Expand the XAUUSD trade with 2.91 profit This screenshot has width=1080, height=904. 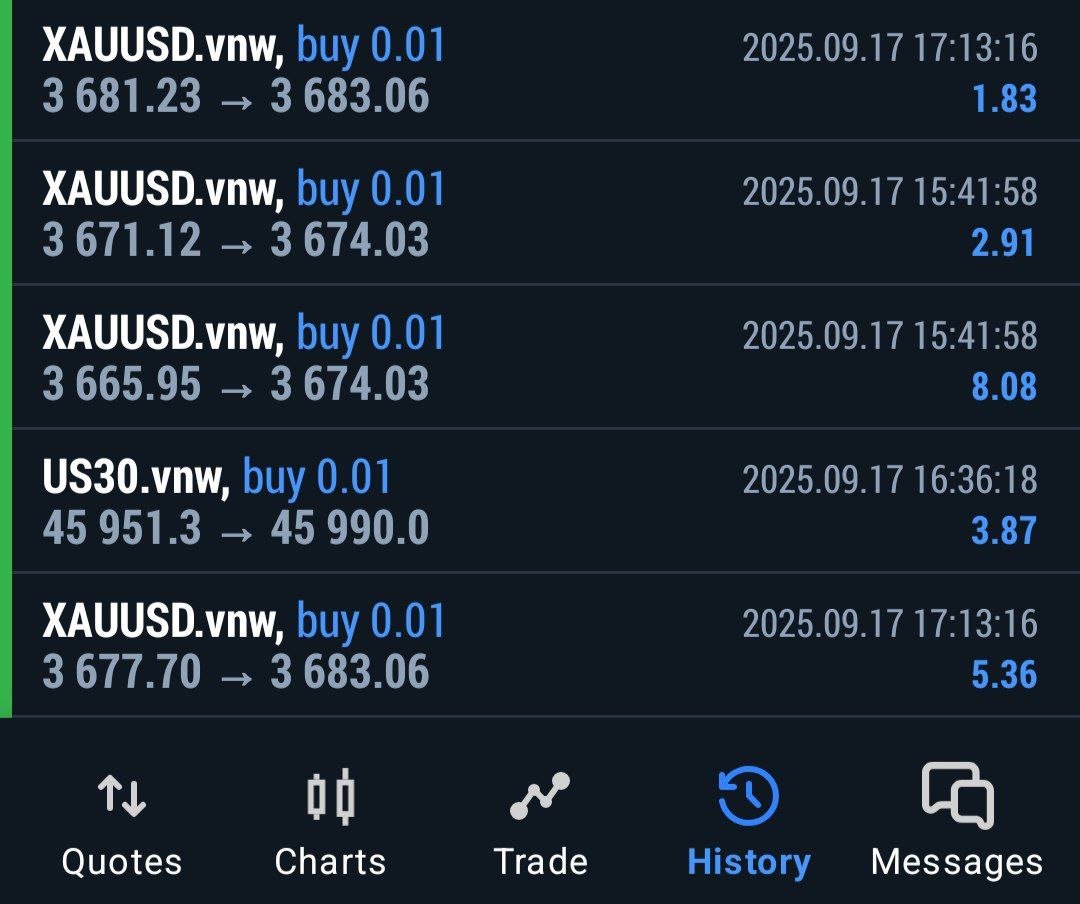(540, 215)
